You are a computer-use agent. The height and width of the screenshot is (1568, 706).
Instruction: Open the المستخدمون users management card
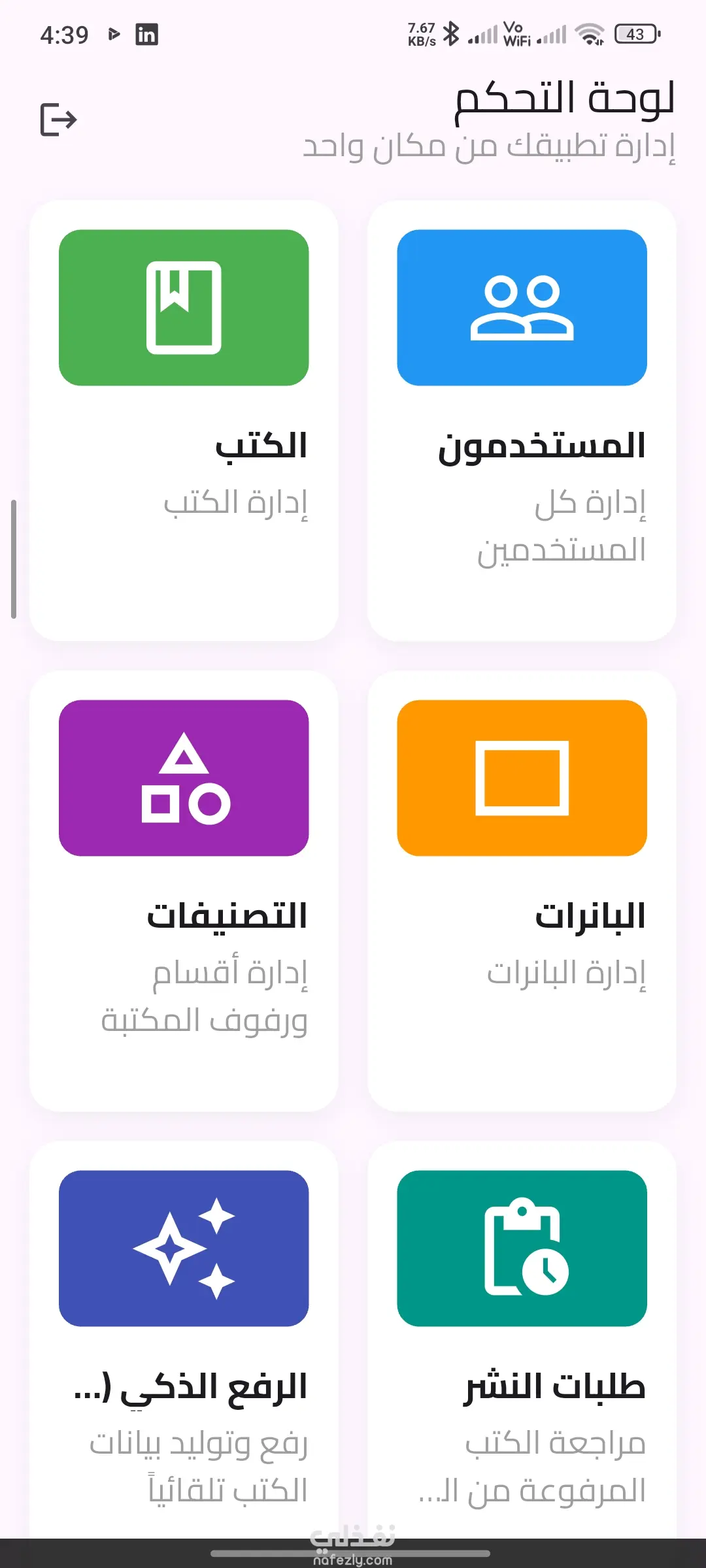pyautogui.click(x=522, y=420)
